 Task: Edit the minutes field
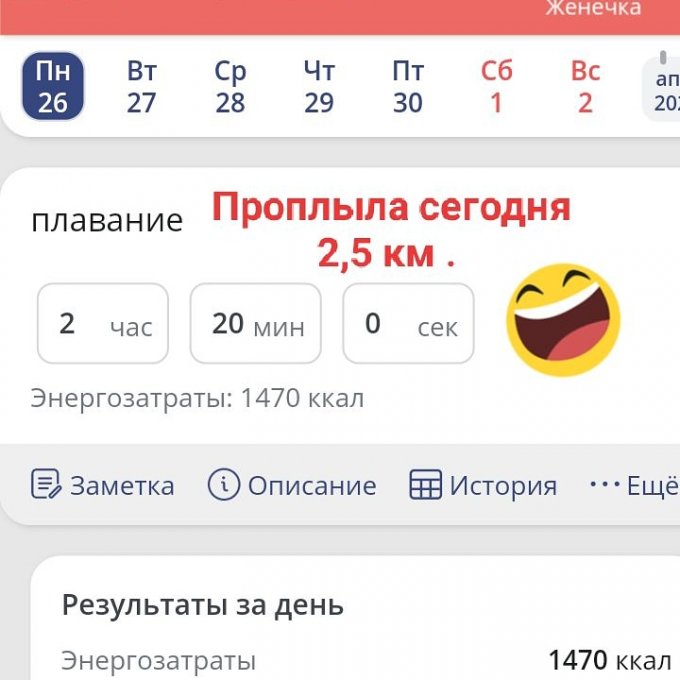click(256, 324)
